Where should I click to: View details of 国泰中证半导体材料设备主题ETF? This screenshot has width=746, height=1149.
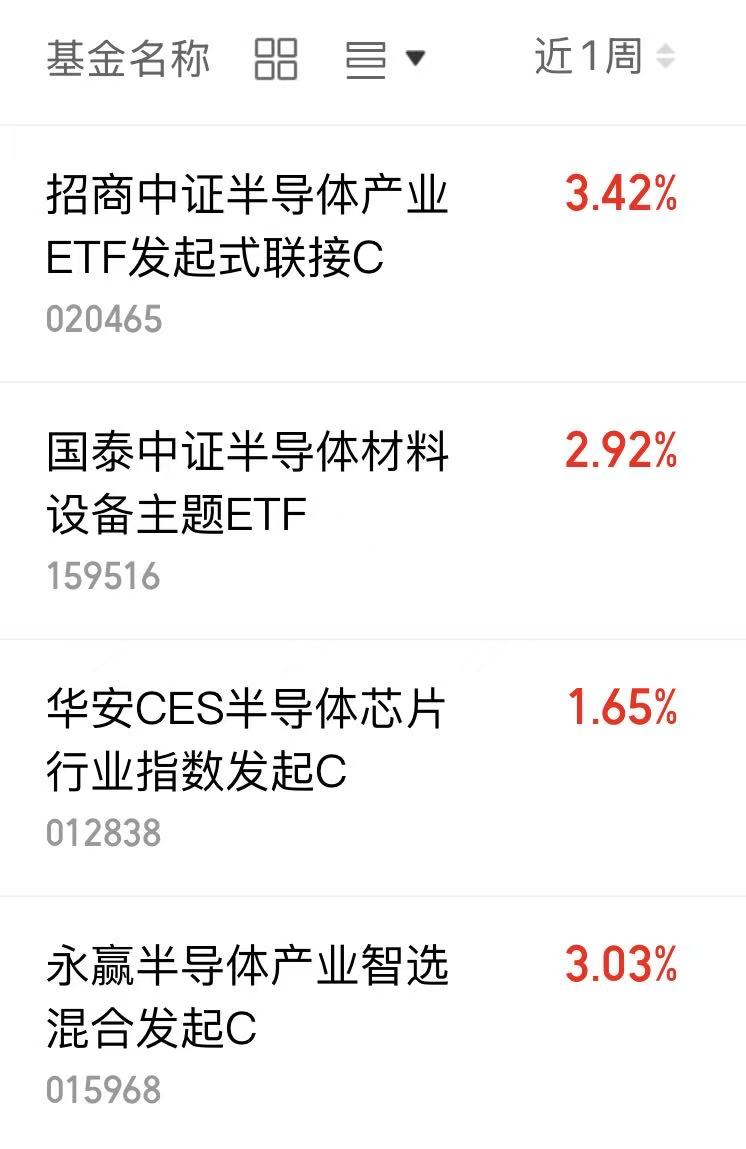247,483
